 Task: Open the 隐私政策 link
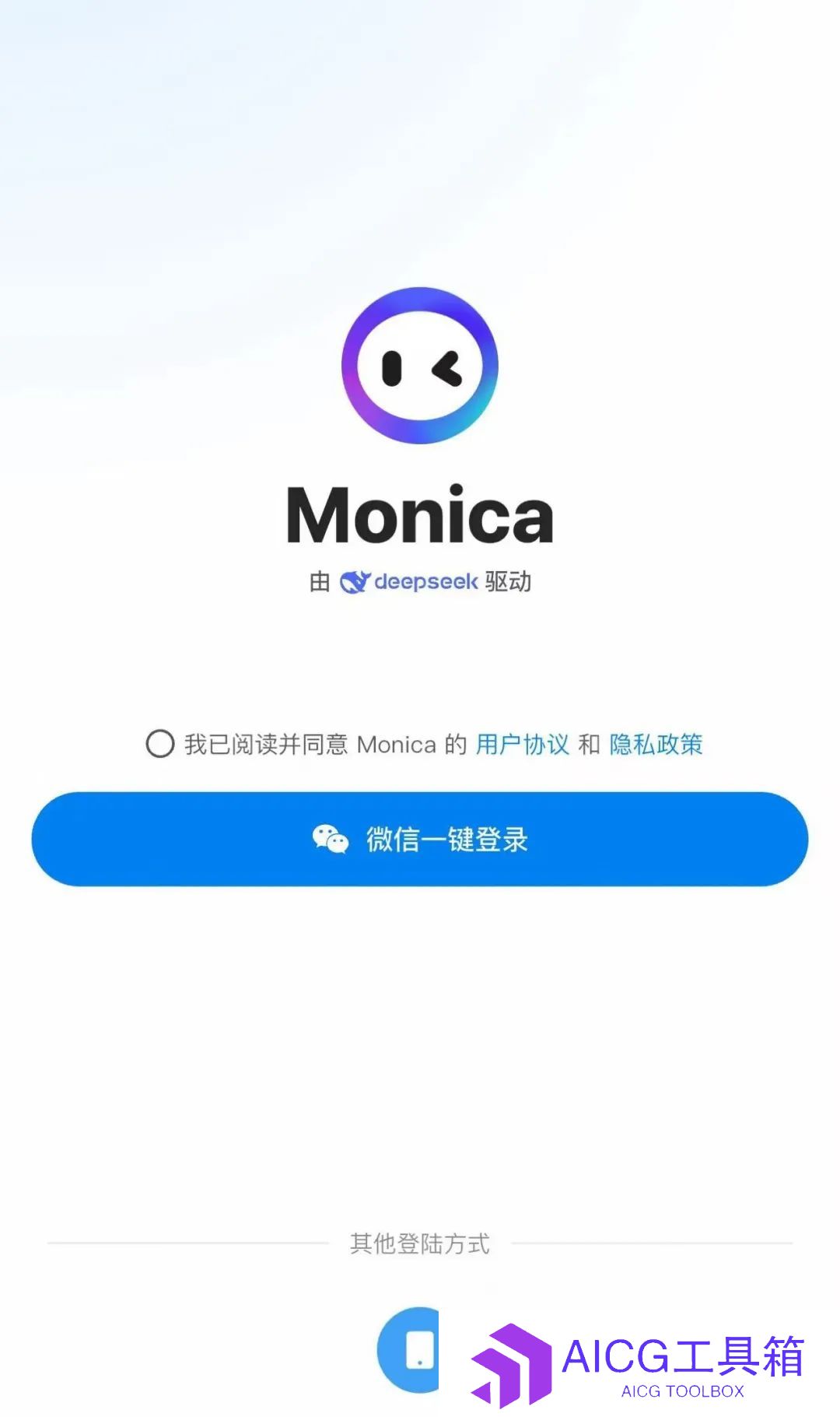[x=656, y=745]
